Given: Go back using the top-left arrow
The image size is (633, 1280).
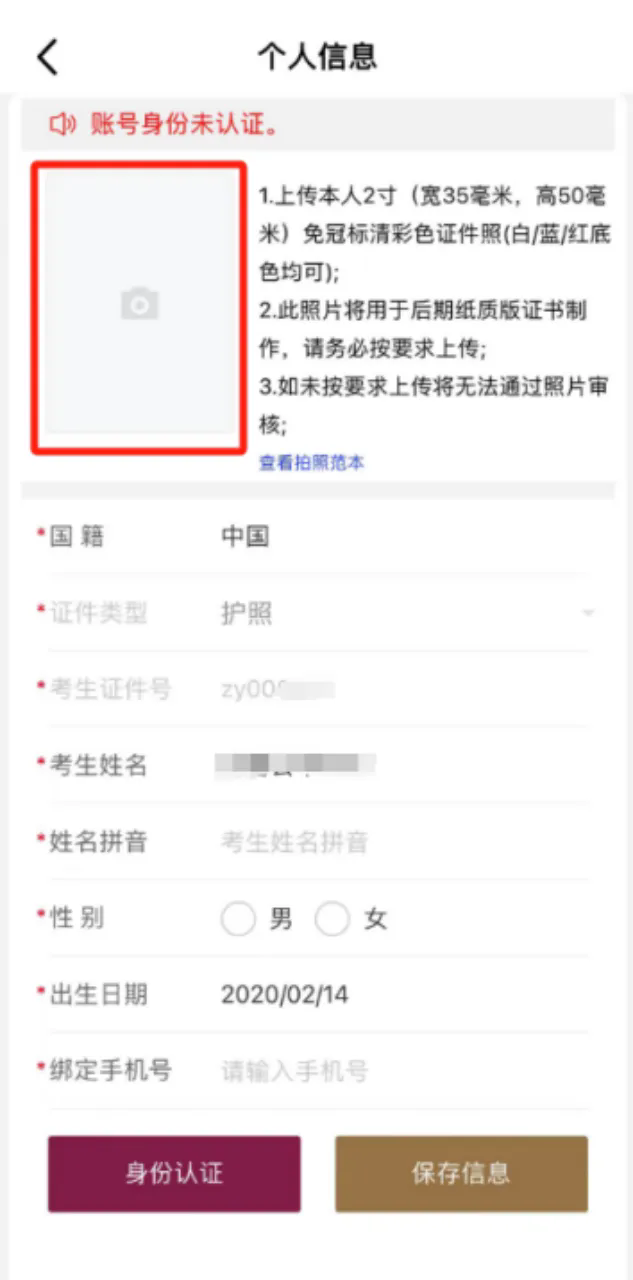Looking at the screenshot, I should 47,57.
